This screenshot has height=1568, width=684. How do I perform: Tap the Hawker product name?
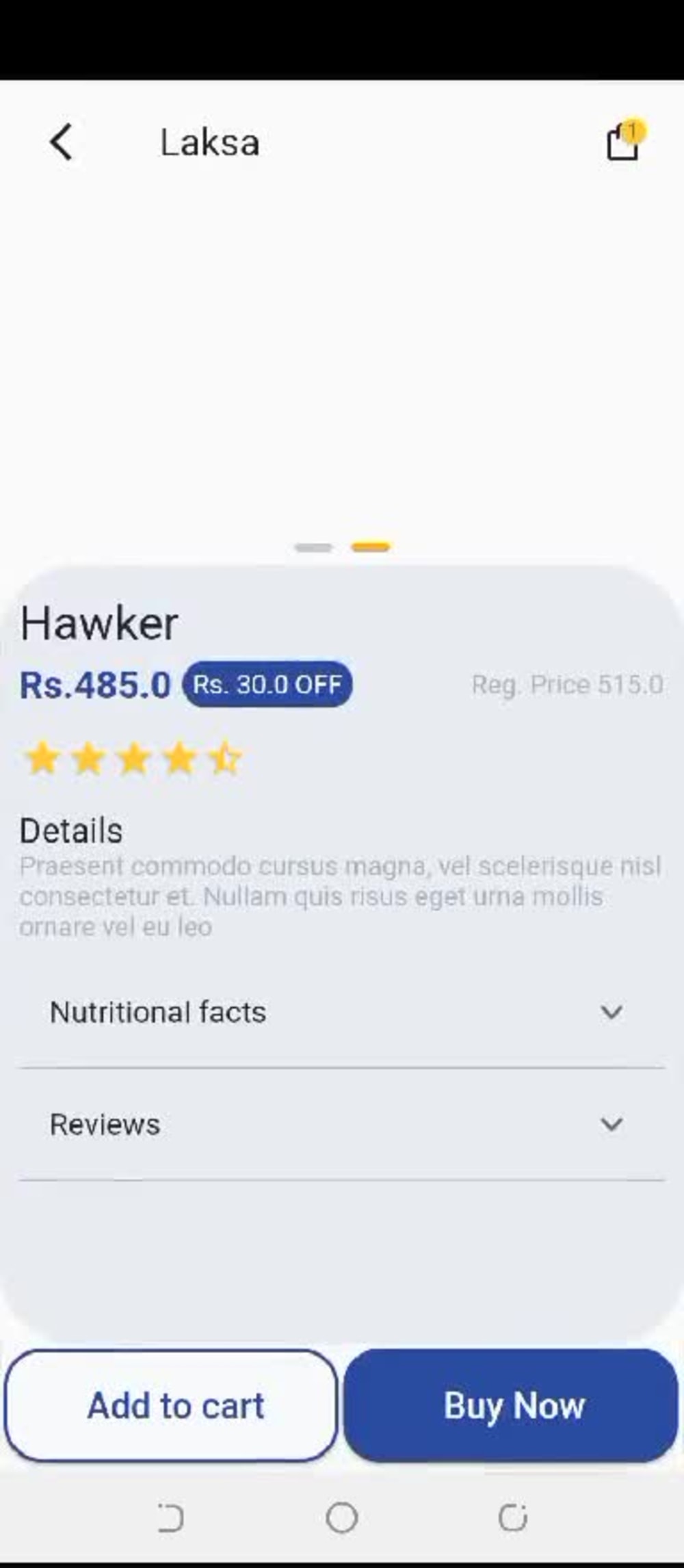click(x=100, y=621)
